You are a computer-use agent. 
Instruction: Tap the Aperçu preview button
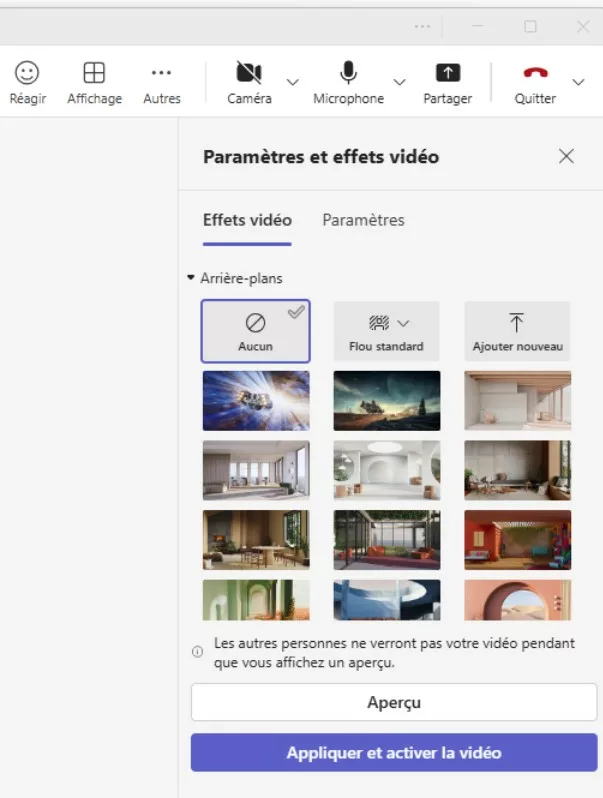(x=393, y=702)
